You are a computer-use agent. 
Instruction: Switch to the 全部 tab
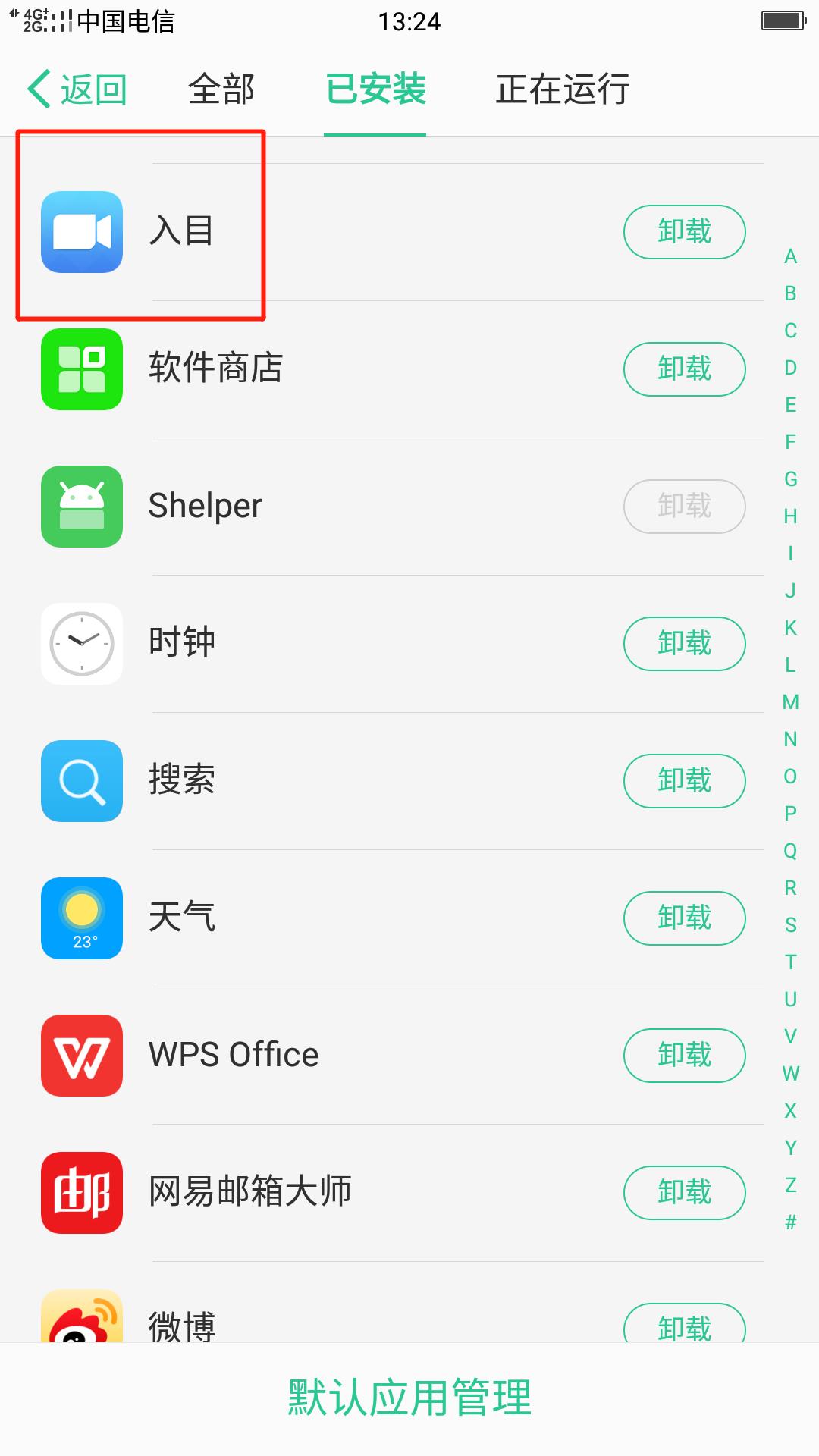221,89
